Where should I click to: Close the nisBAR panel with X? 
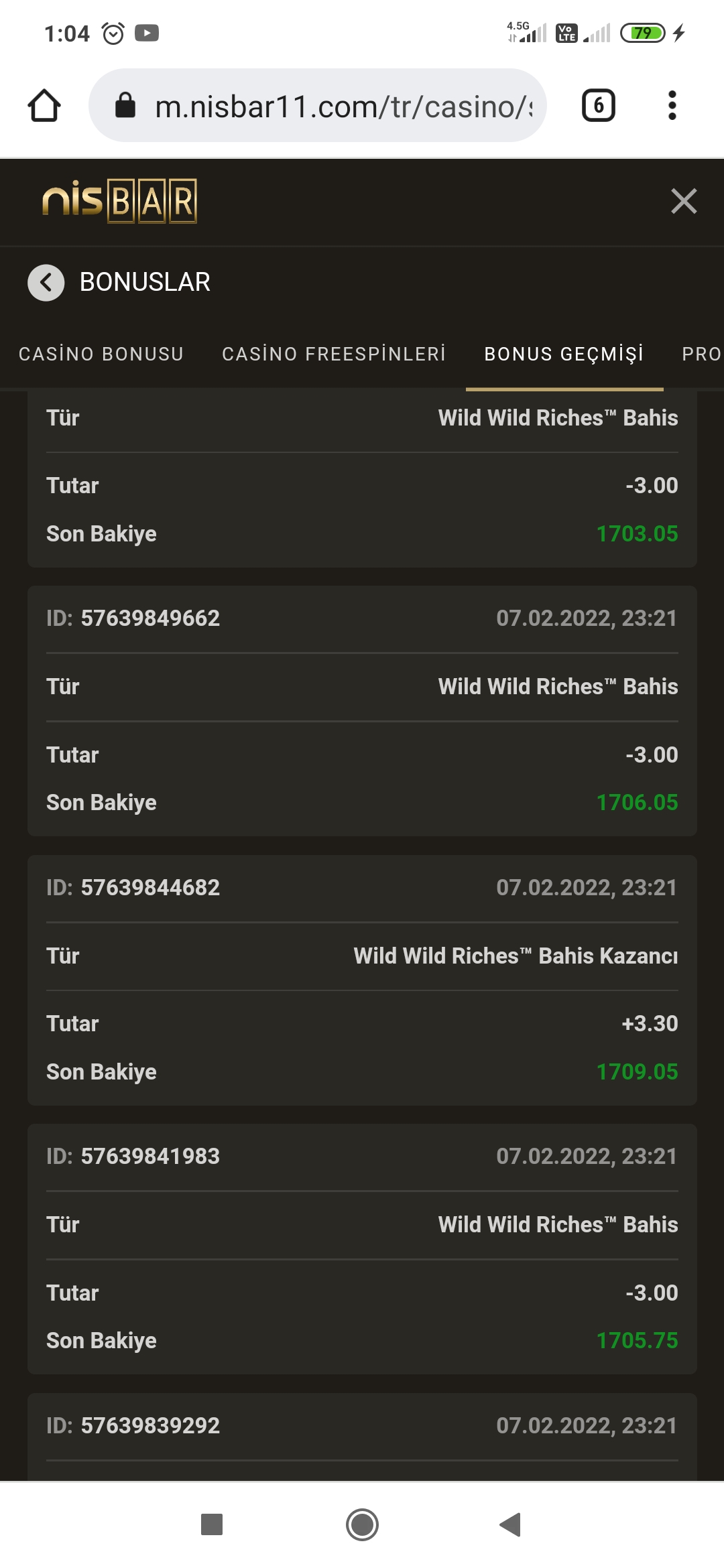684,201
